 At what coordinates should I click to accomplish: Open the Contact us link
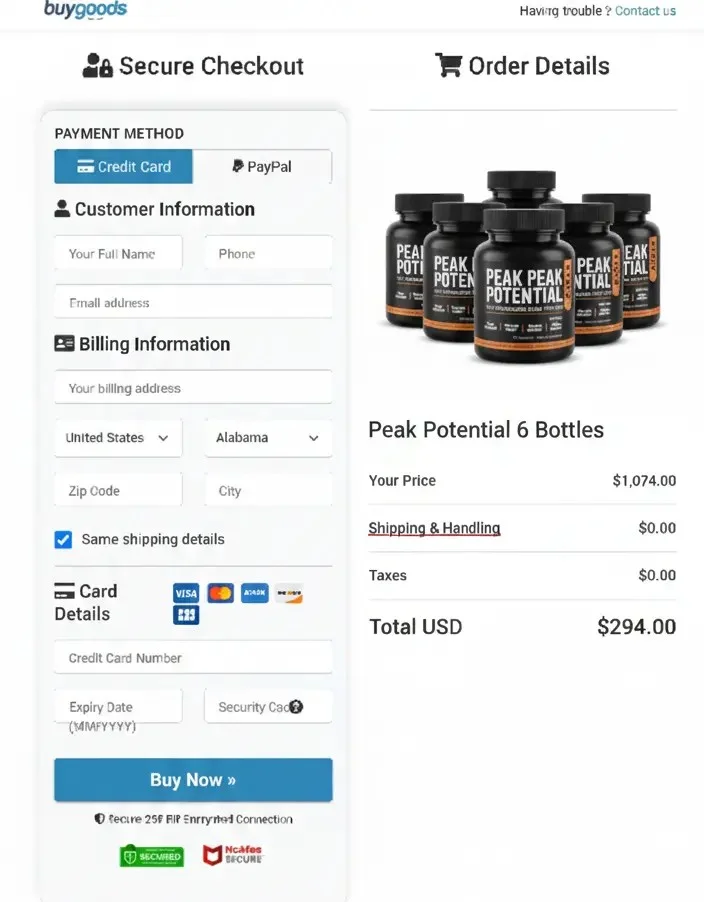(645, 11)
